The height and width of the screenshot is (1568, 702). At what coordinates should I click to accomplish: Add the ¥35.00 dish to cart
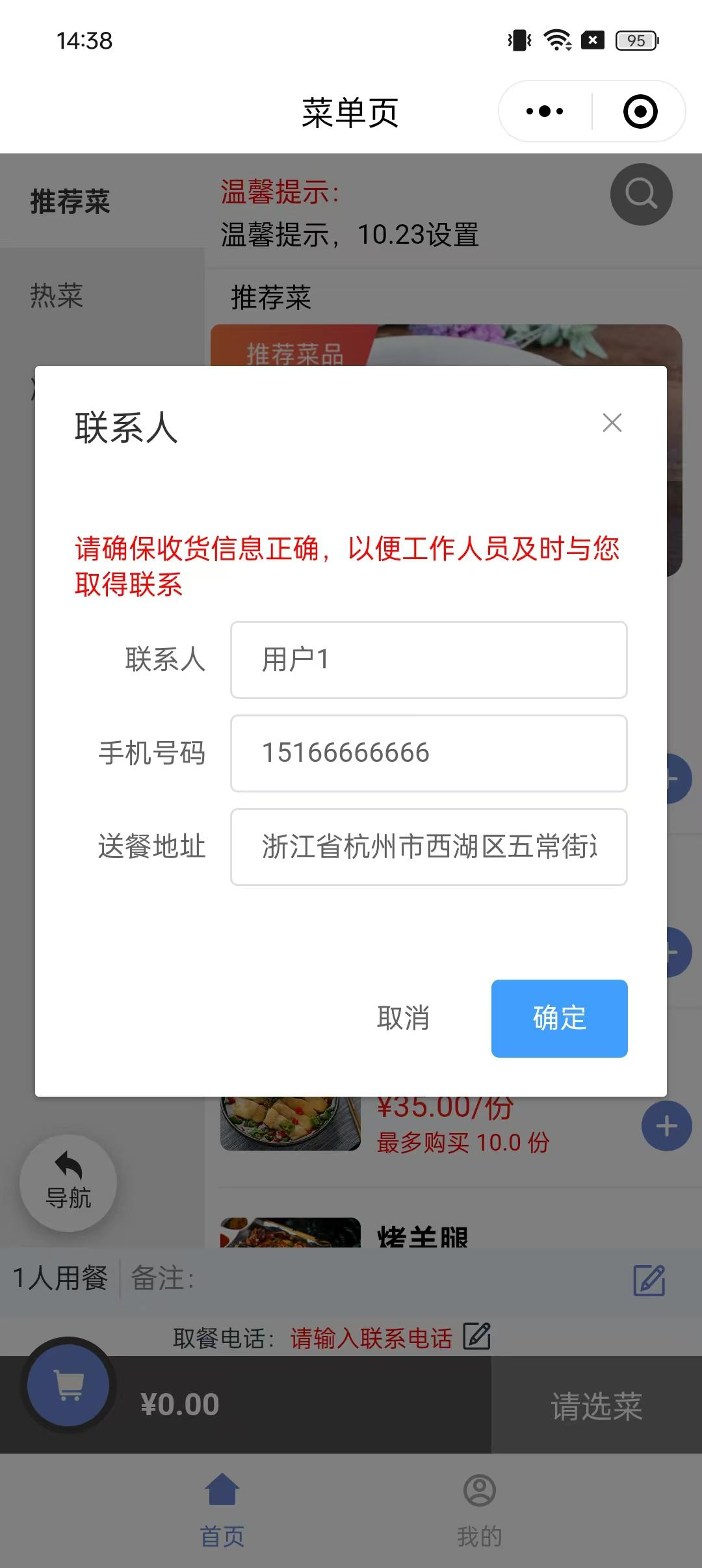(x=666, y=1127)
